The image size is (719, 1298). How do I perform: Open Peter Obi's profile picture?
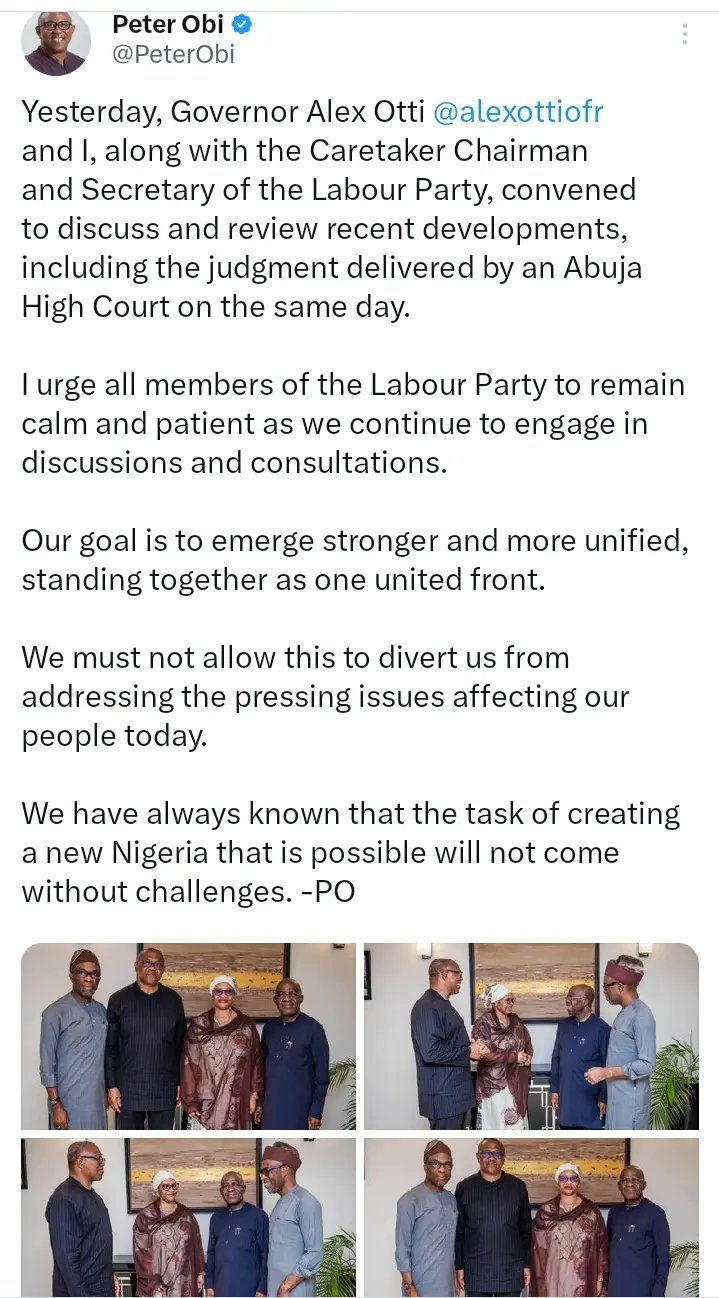pos(57,42)
